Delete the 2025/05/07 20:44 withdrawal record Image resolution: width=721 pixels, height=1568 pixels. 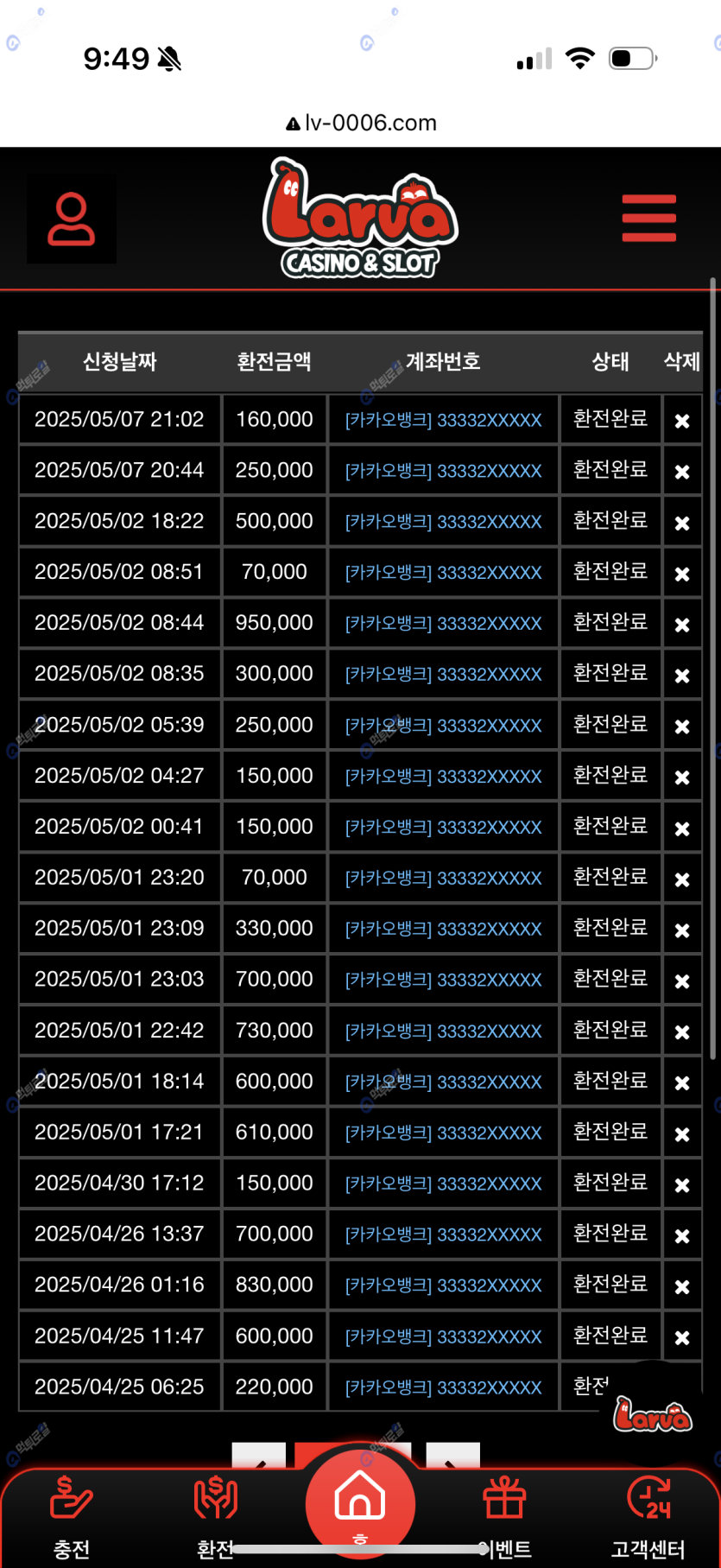click(681, 472)
